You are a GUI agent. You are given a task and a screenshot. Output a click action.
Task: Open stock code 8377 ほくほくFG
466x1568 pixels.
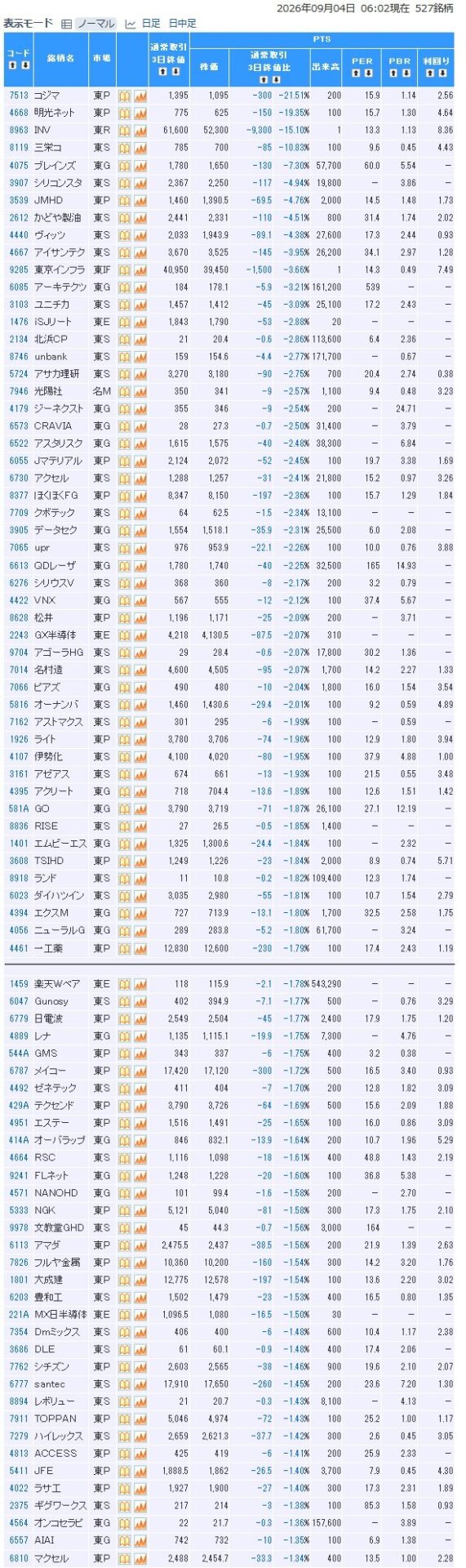18,496
